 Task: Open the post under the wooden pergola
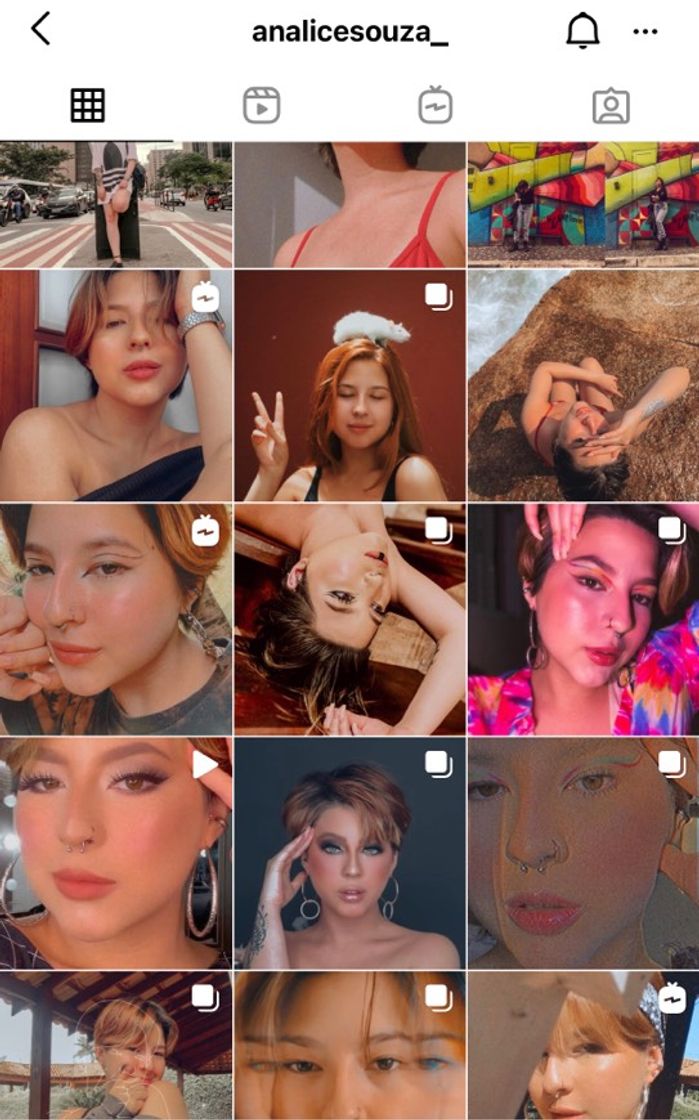coord(116,1045)
